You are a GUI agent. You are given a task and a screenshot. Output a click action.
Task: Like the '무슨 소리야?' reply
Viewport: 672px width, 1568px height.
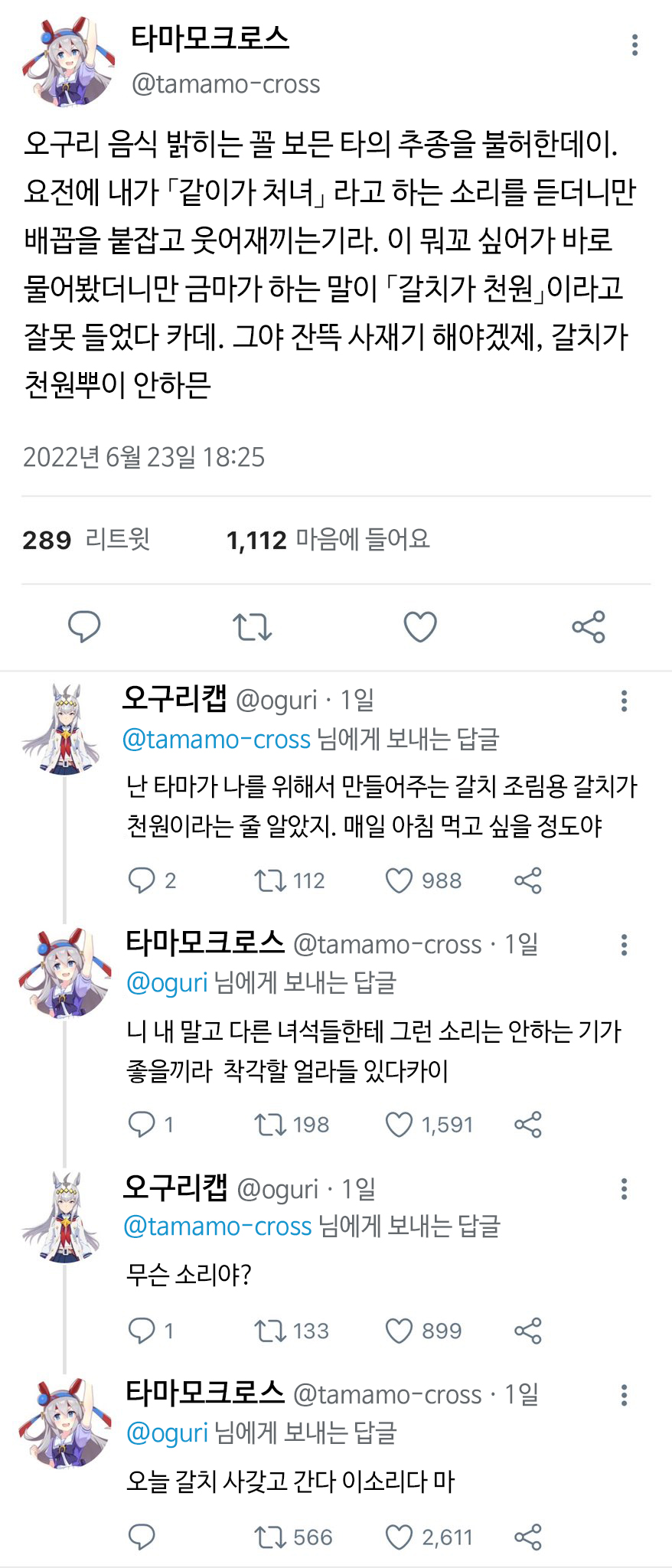[399, 1331]
